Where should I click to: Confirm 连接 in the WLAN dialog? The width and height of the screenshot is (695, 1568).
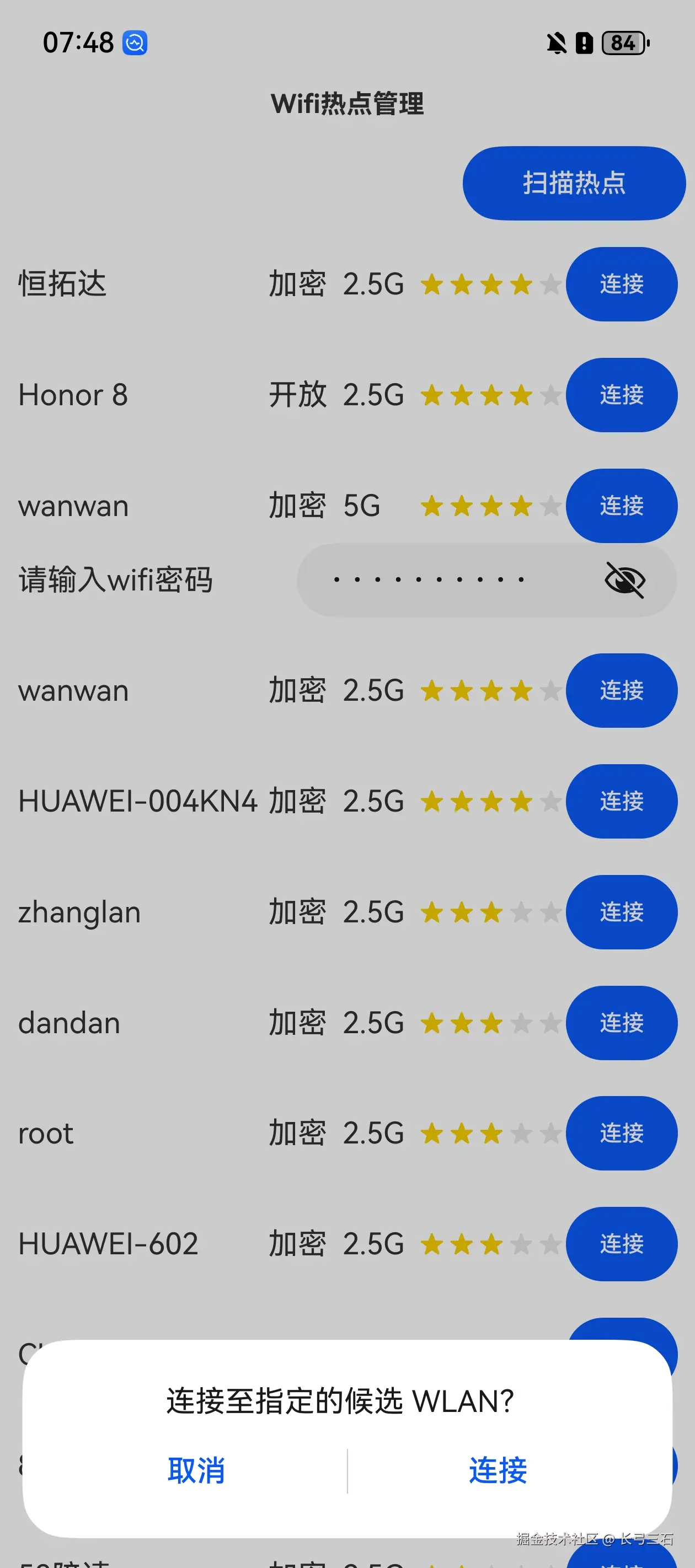[x=498, y=1470]
